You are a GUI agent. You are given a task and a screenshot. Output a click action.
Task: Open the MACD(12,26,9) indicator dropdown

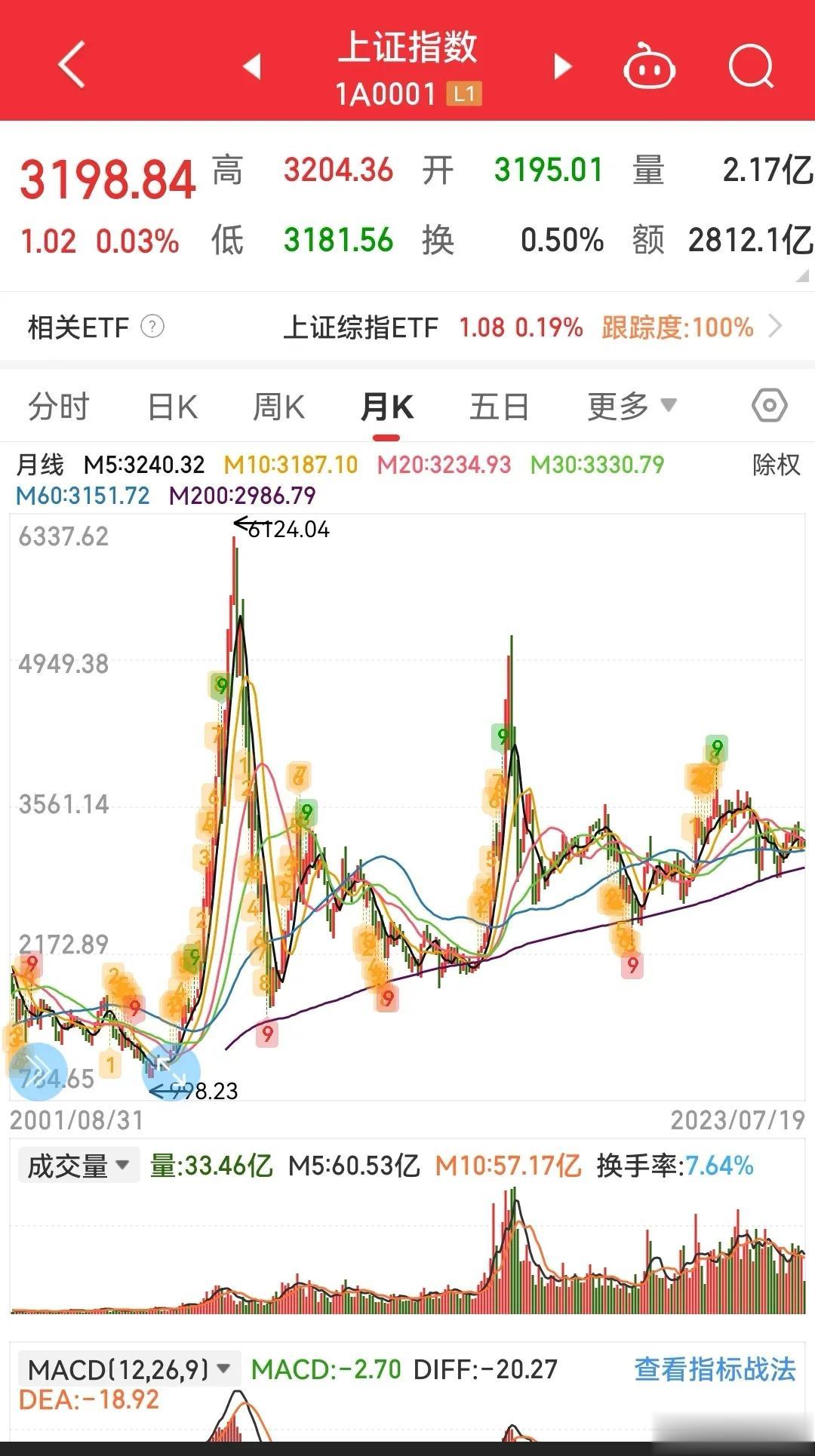pos(128,1368)
